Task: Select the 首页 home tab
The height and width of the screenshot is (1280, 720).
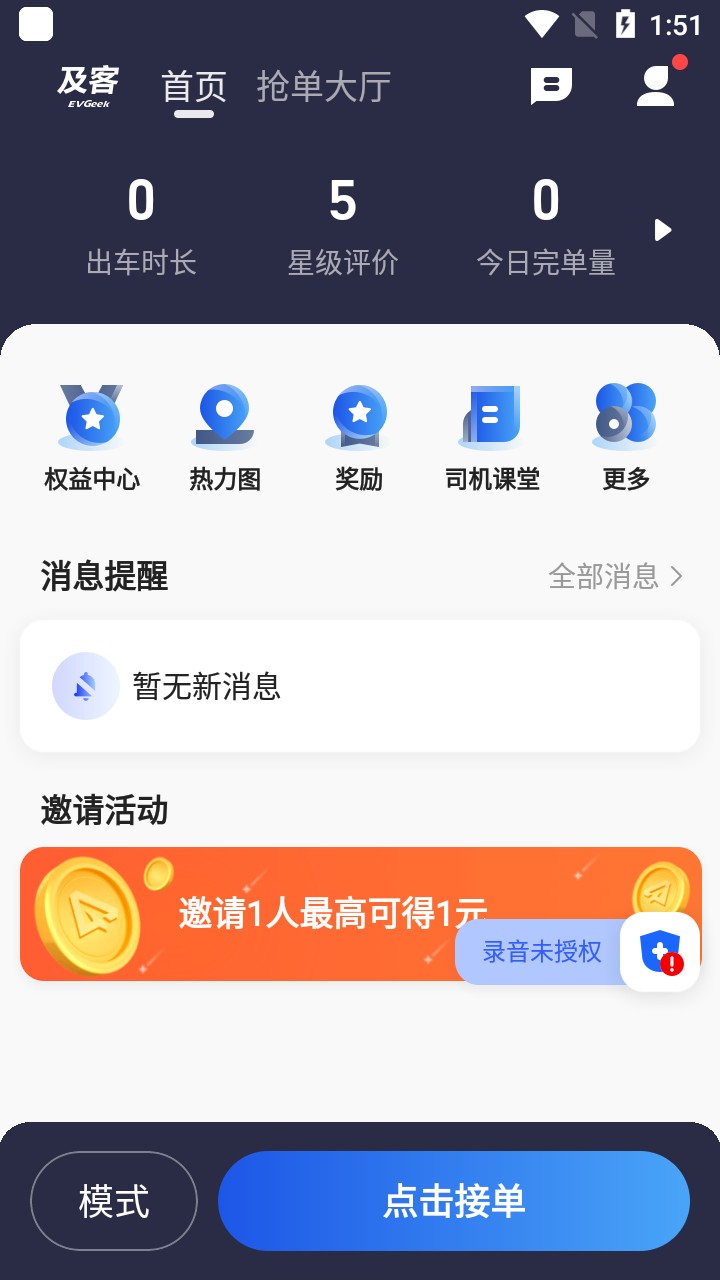Action: [x=193, y=87]
